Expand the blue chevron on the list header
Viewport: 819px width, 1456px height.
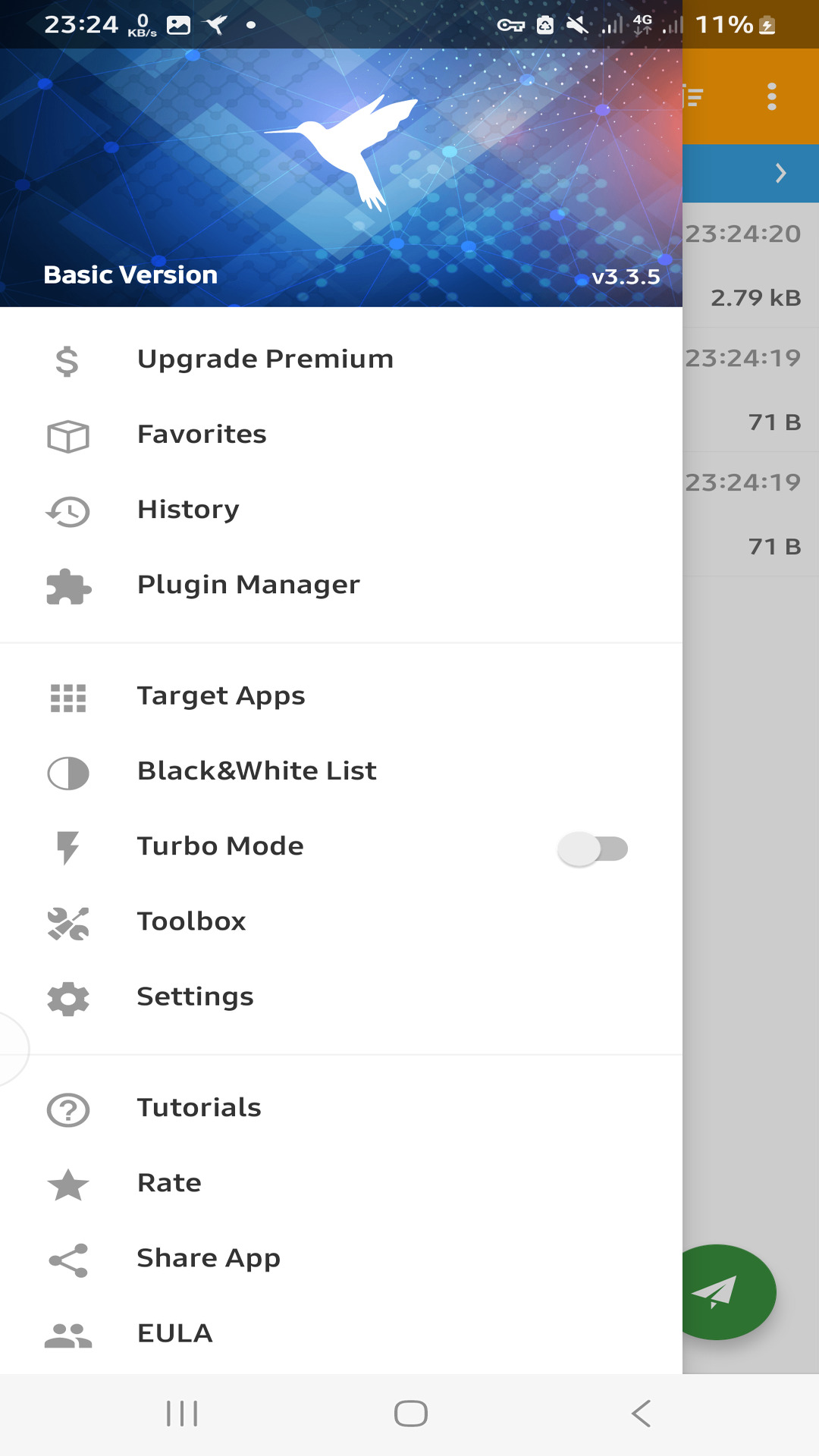click(x=781, y=174)
